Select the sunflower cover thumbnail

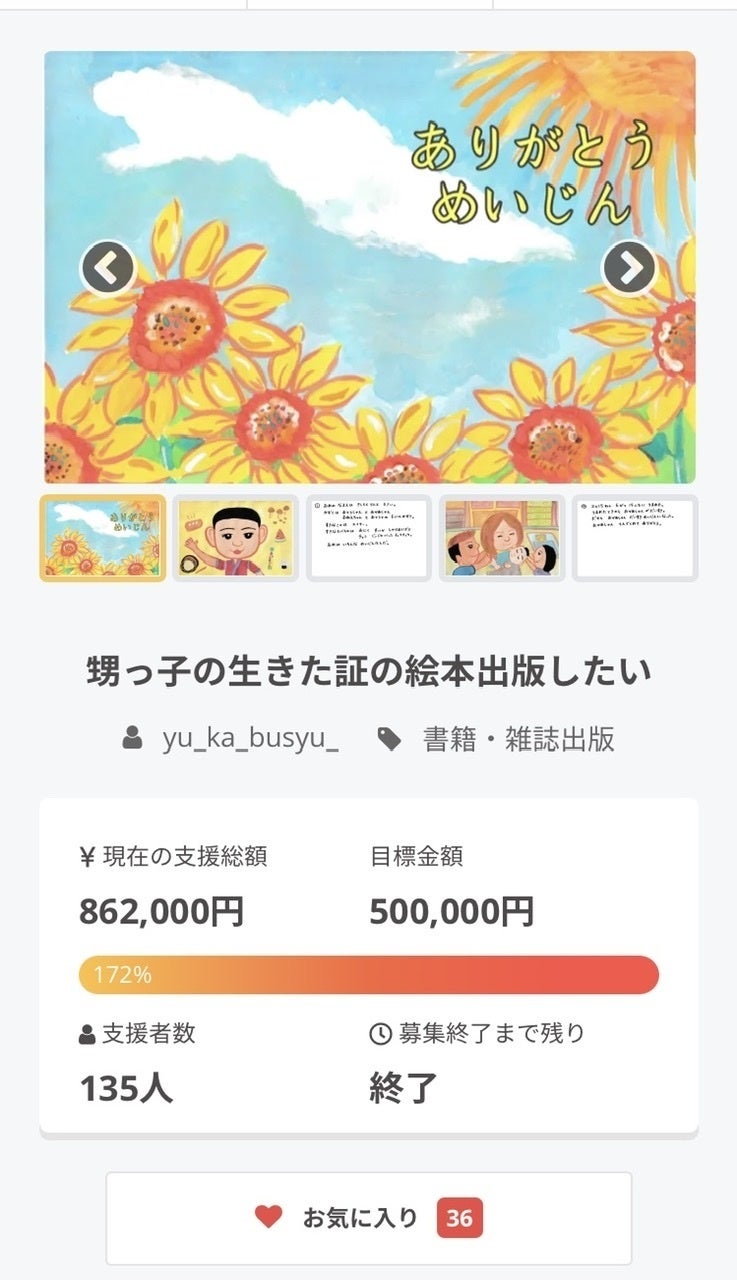coord(103,538)
